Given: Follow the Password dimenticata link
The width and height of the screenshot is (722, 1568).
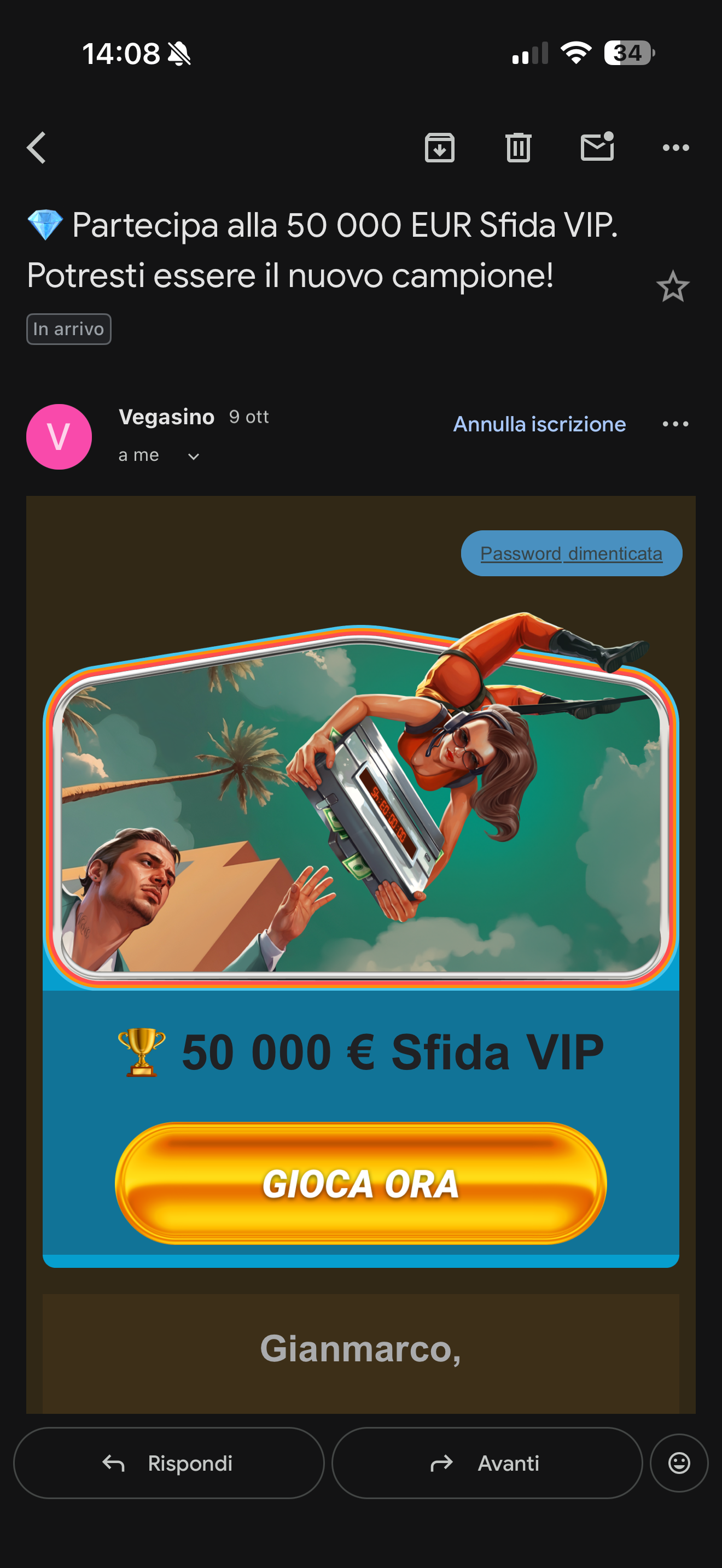Looking at the screenshot, I should pos(571,553).
